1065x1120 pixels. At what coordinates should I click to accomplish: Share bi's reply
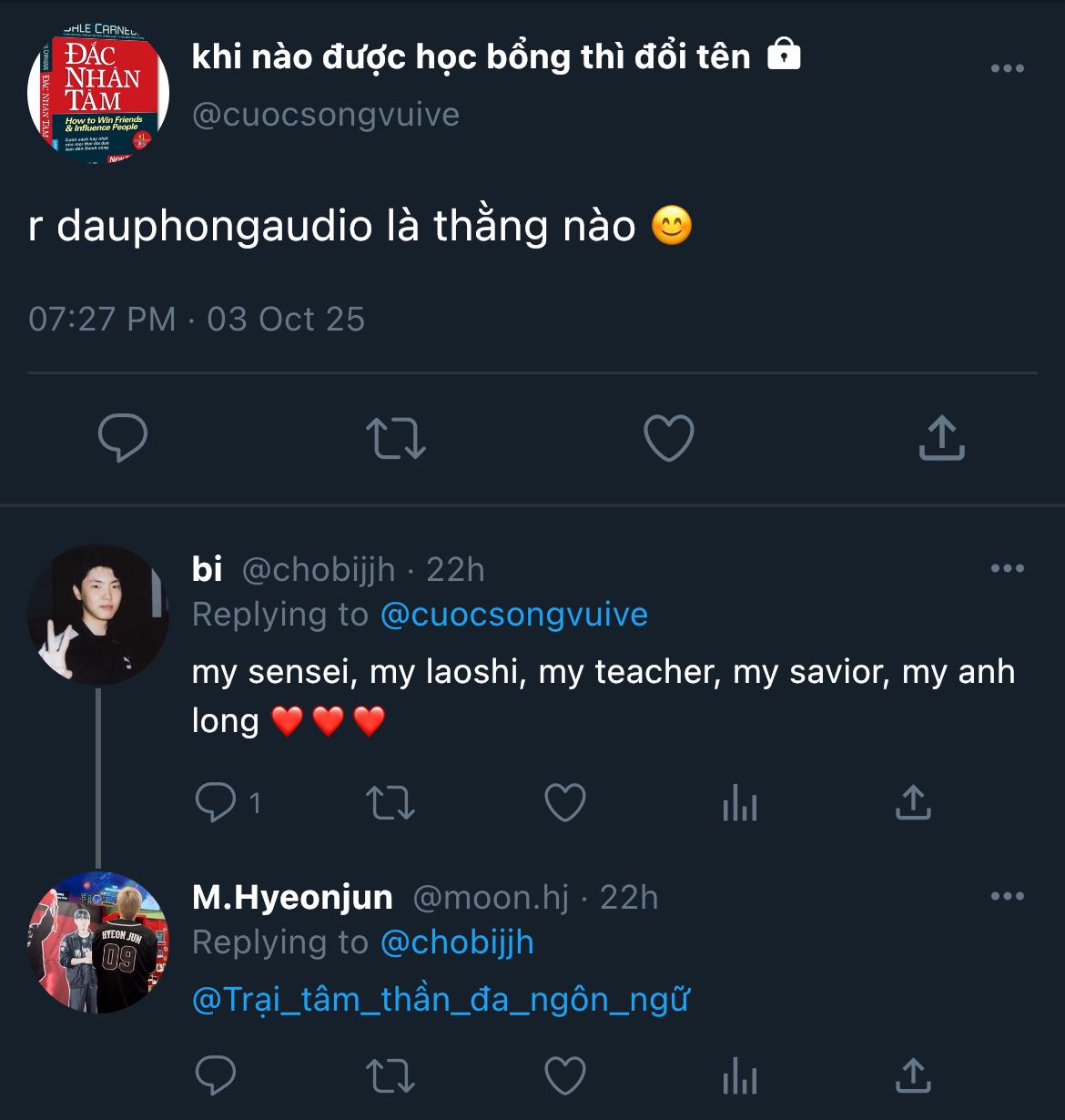(x=913, y=803)
